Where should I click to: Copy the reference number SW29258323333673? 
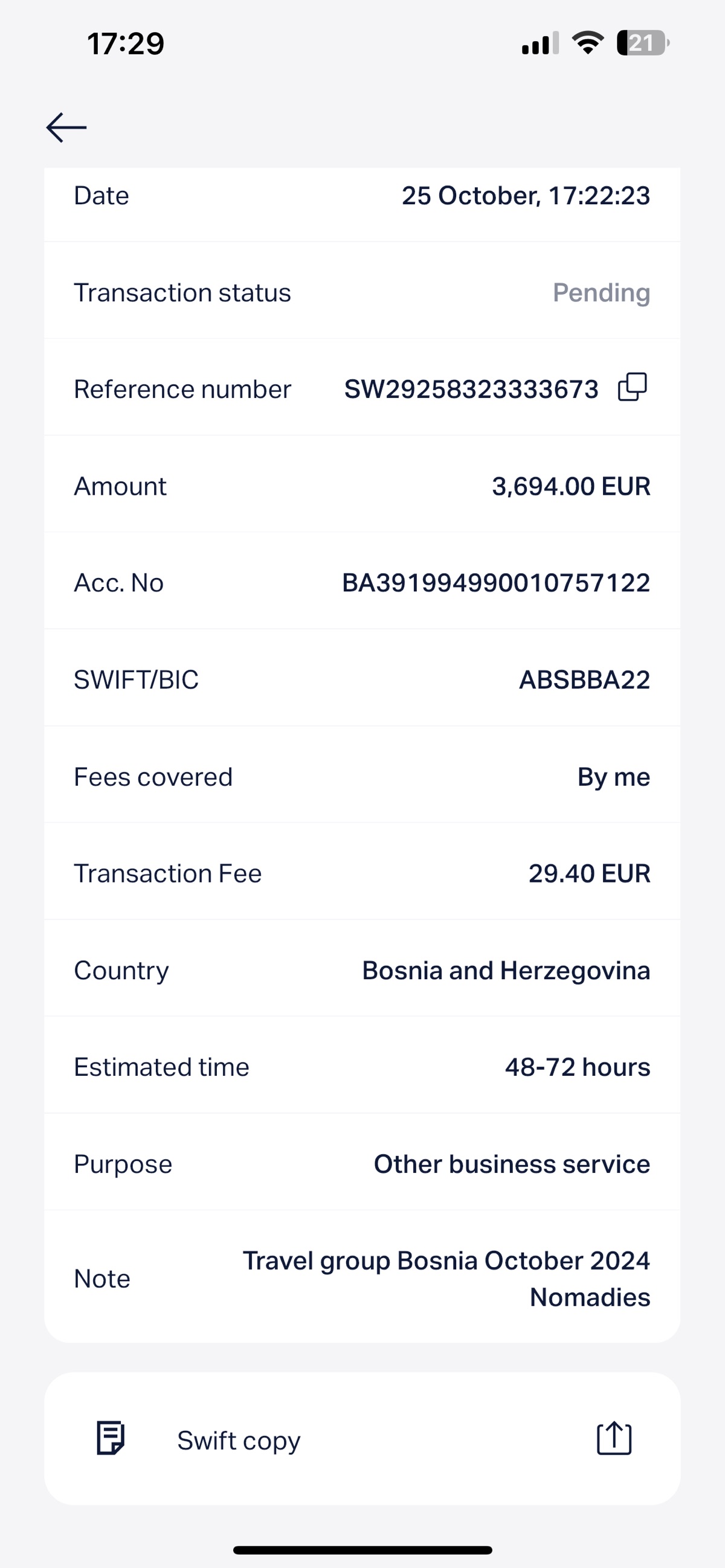pos(633,387)
